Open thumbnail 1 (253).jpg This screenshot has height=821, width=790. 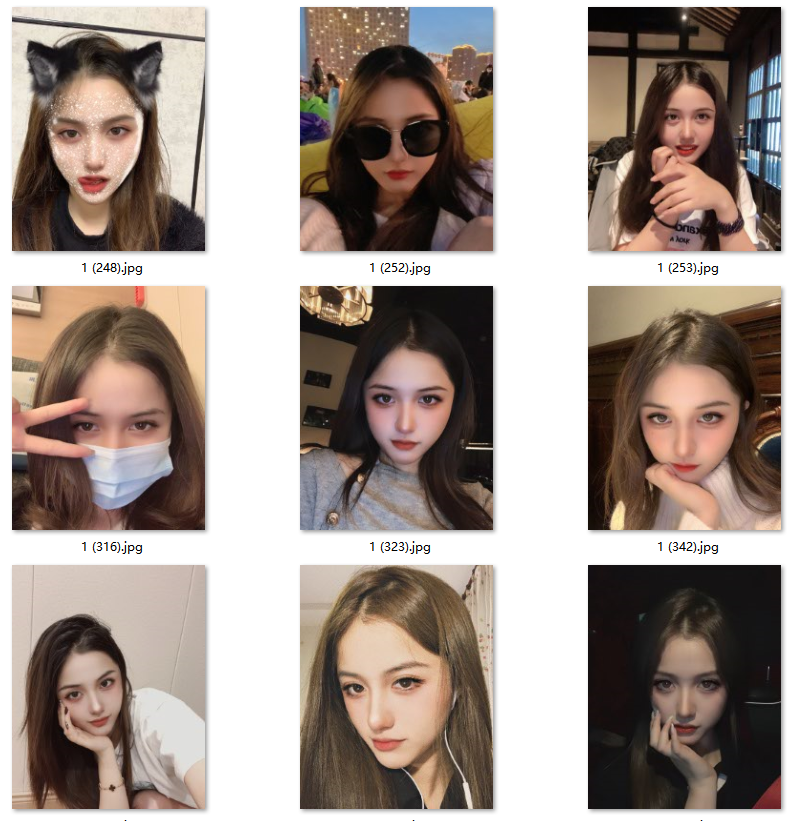[x=684, y=130]
